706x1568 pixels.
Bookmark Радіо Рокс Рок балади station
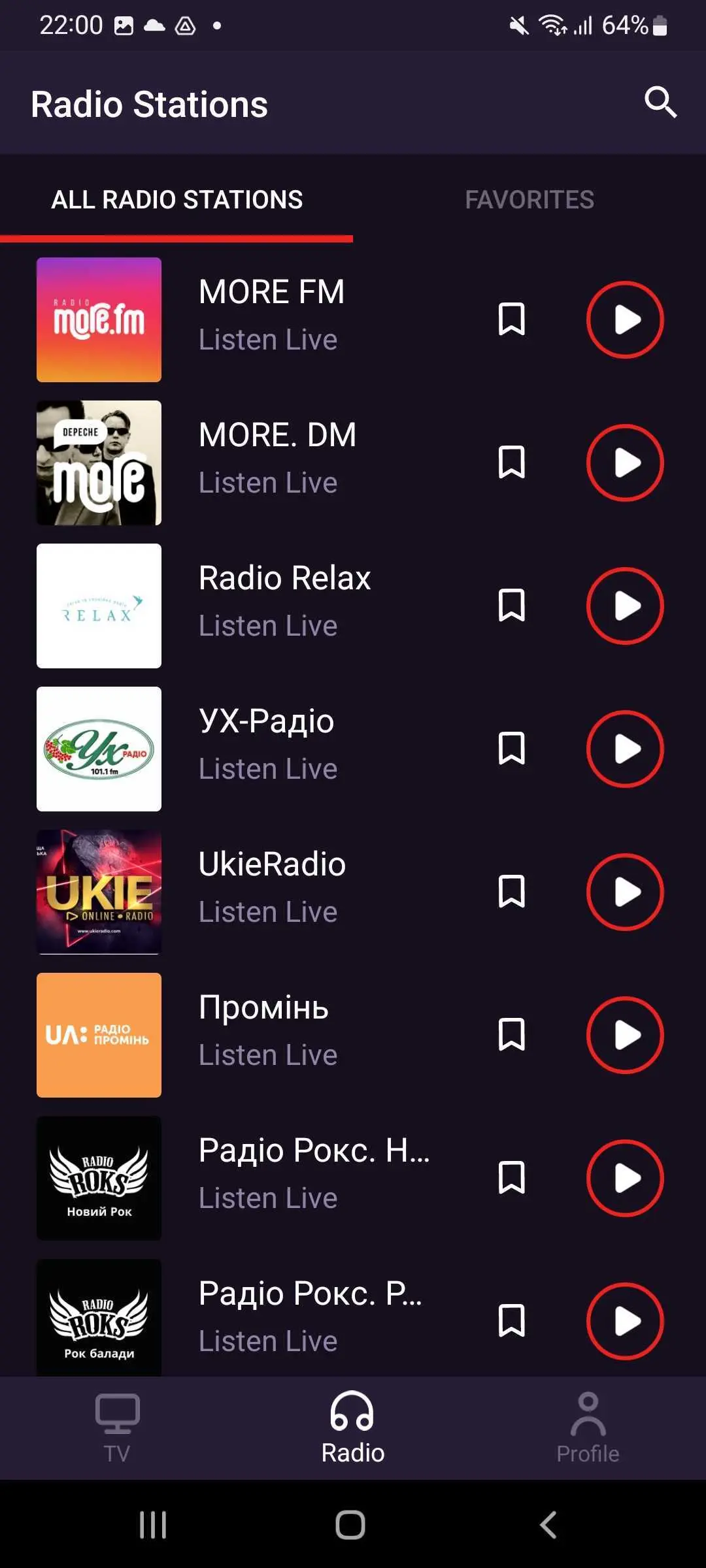point(512,1321)
